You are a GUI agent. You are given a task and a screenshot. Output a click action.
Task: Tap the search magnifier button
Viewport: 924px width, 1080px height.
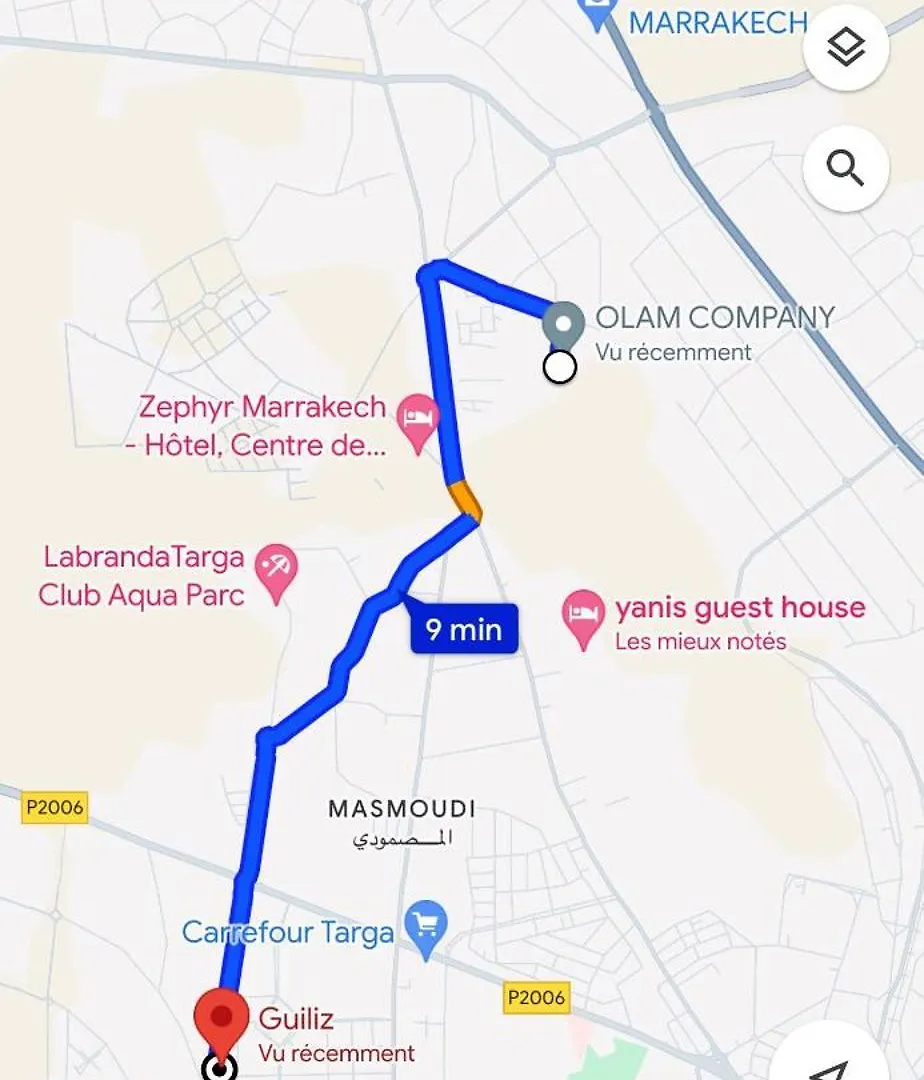tap(846, 169)
